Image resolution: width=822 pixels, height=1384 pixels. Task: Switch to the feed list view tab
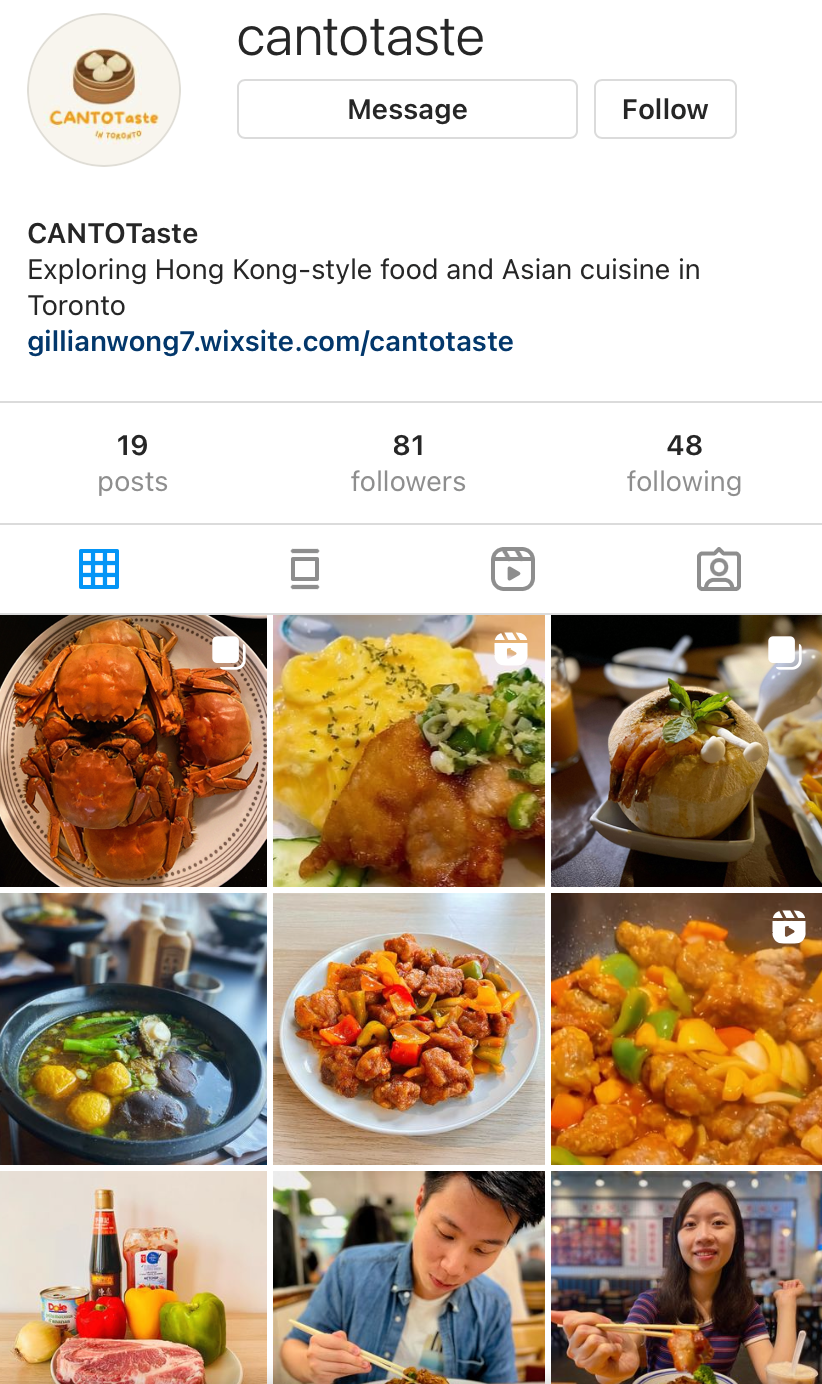pyautogui.click(x=305, y=569)
